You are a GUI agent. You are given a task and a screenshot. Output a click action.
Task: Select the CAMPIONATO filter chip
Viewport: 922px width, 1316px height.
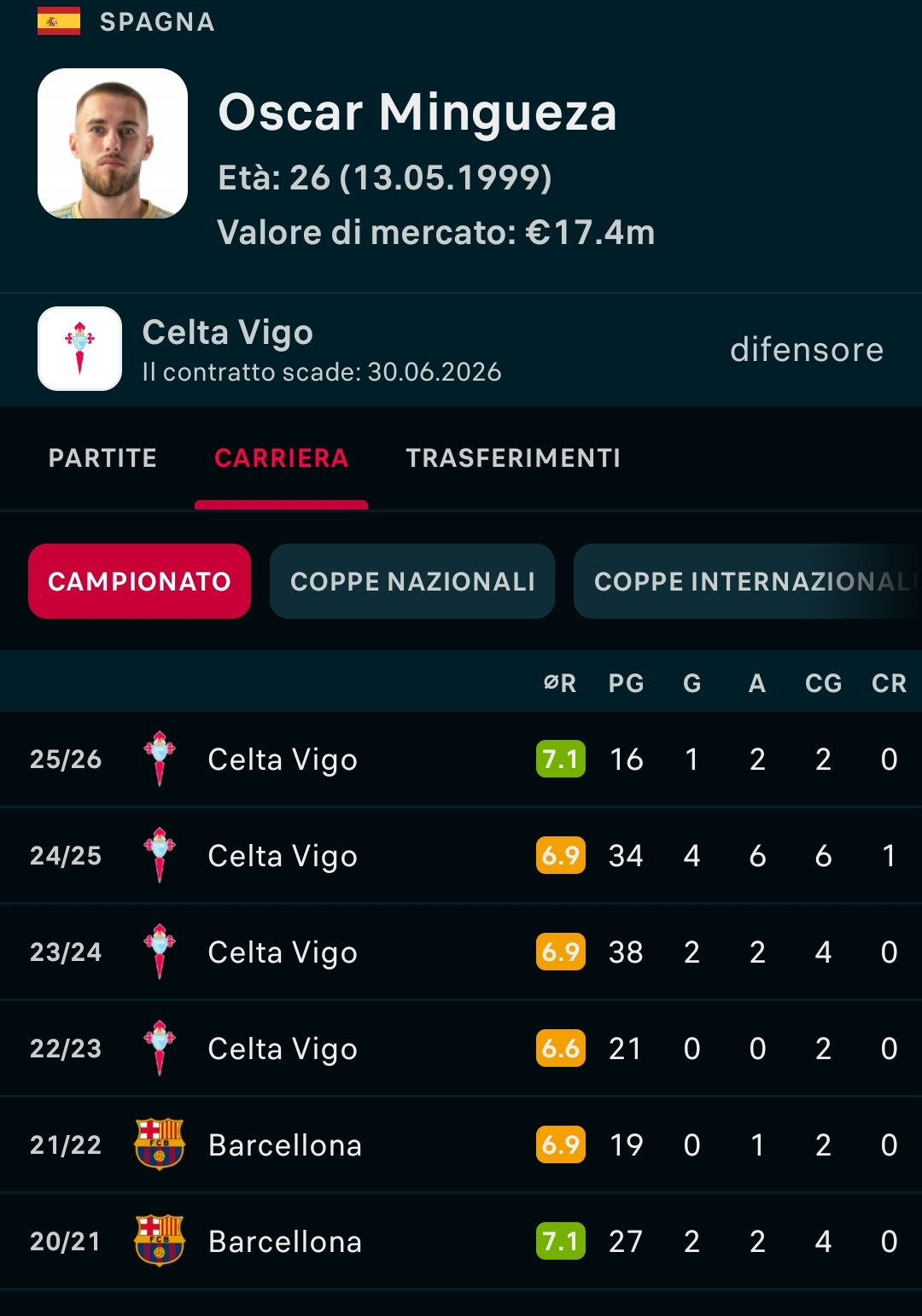139,581
